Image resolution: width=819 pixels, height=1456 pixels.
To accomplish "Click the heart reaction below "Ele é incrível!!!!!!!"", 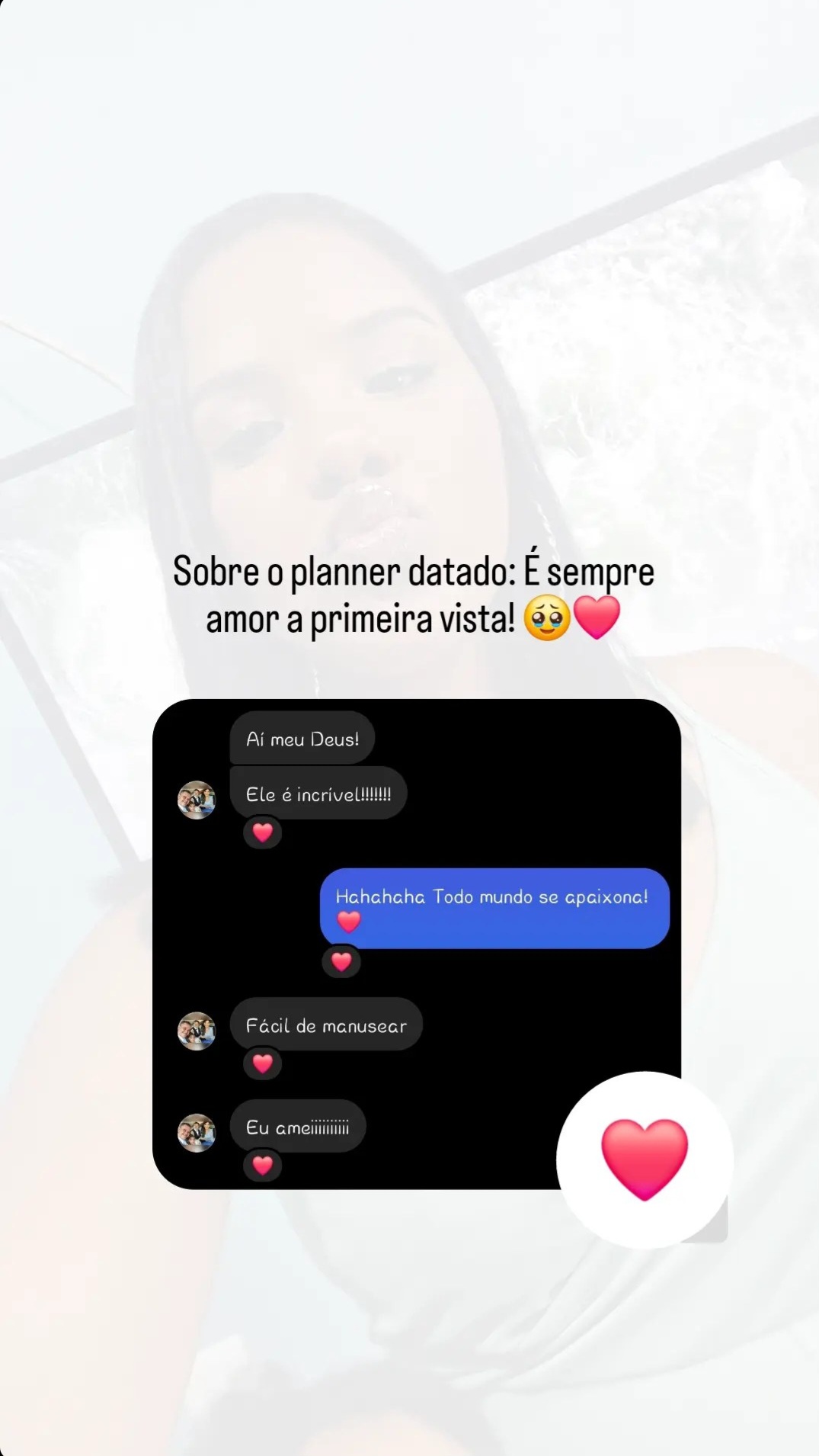I will point(263,832).
